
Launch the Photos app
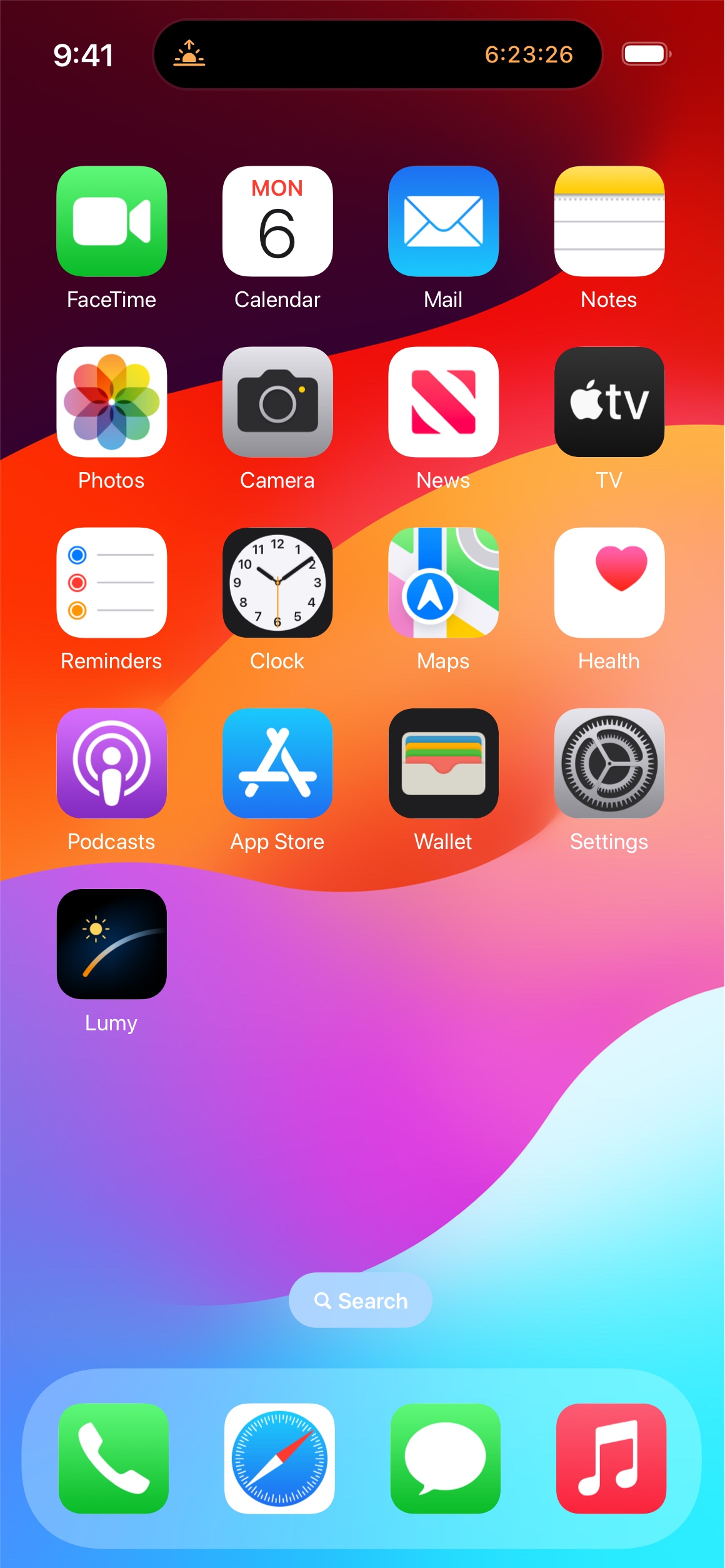(112, 402)
